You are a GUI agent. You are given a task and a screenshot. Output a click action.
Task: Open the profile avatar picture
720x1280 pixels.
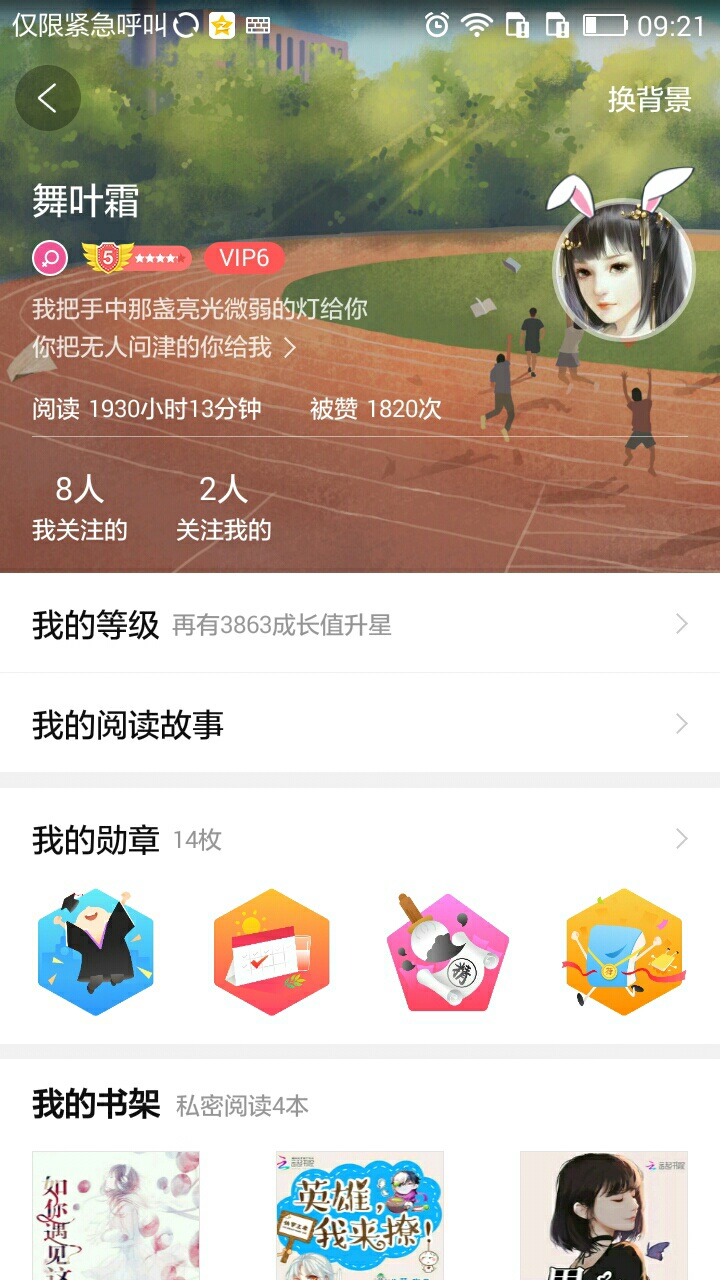[623, 267]
